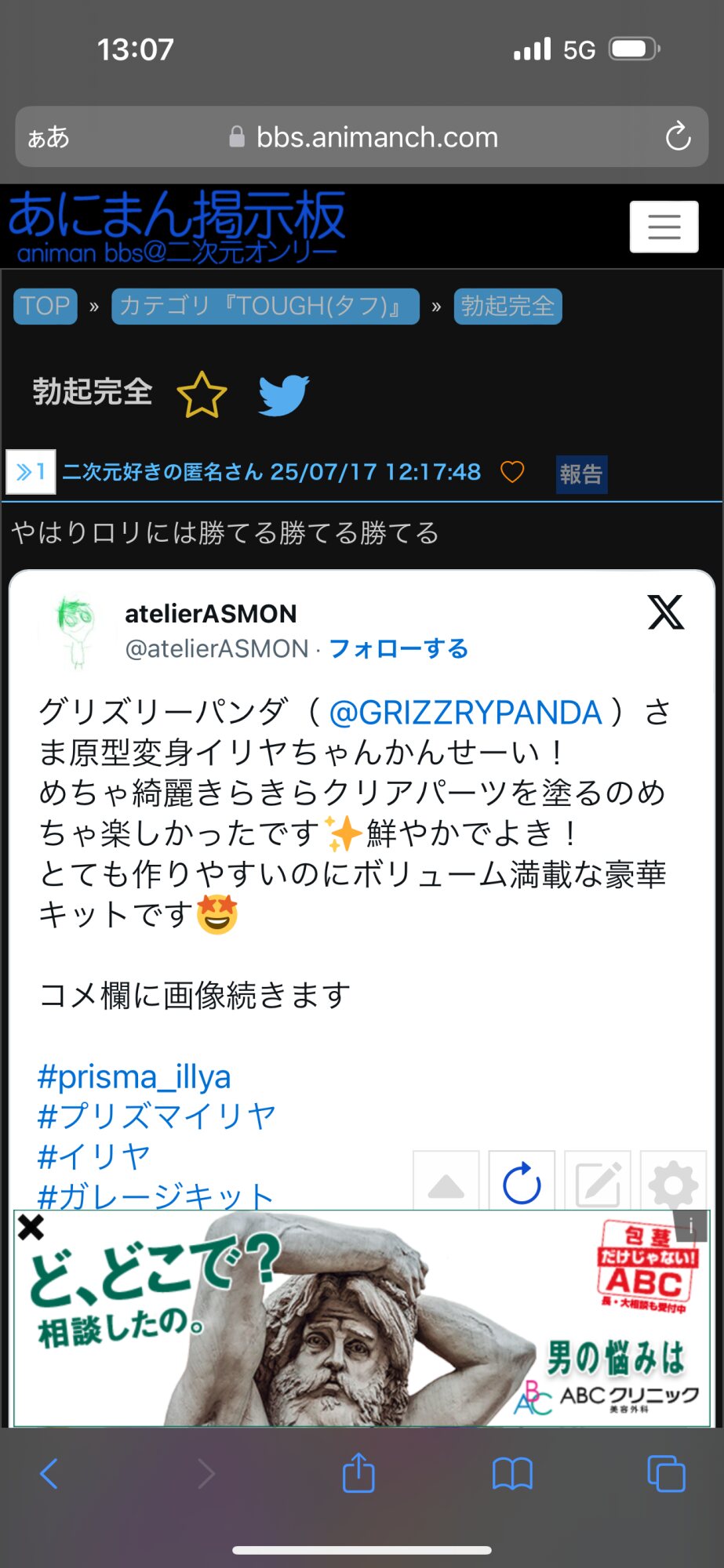
Task: Open hashtag #プリズマイリヤ
Action: pyautogui.click(x=156, y=1116)
